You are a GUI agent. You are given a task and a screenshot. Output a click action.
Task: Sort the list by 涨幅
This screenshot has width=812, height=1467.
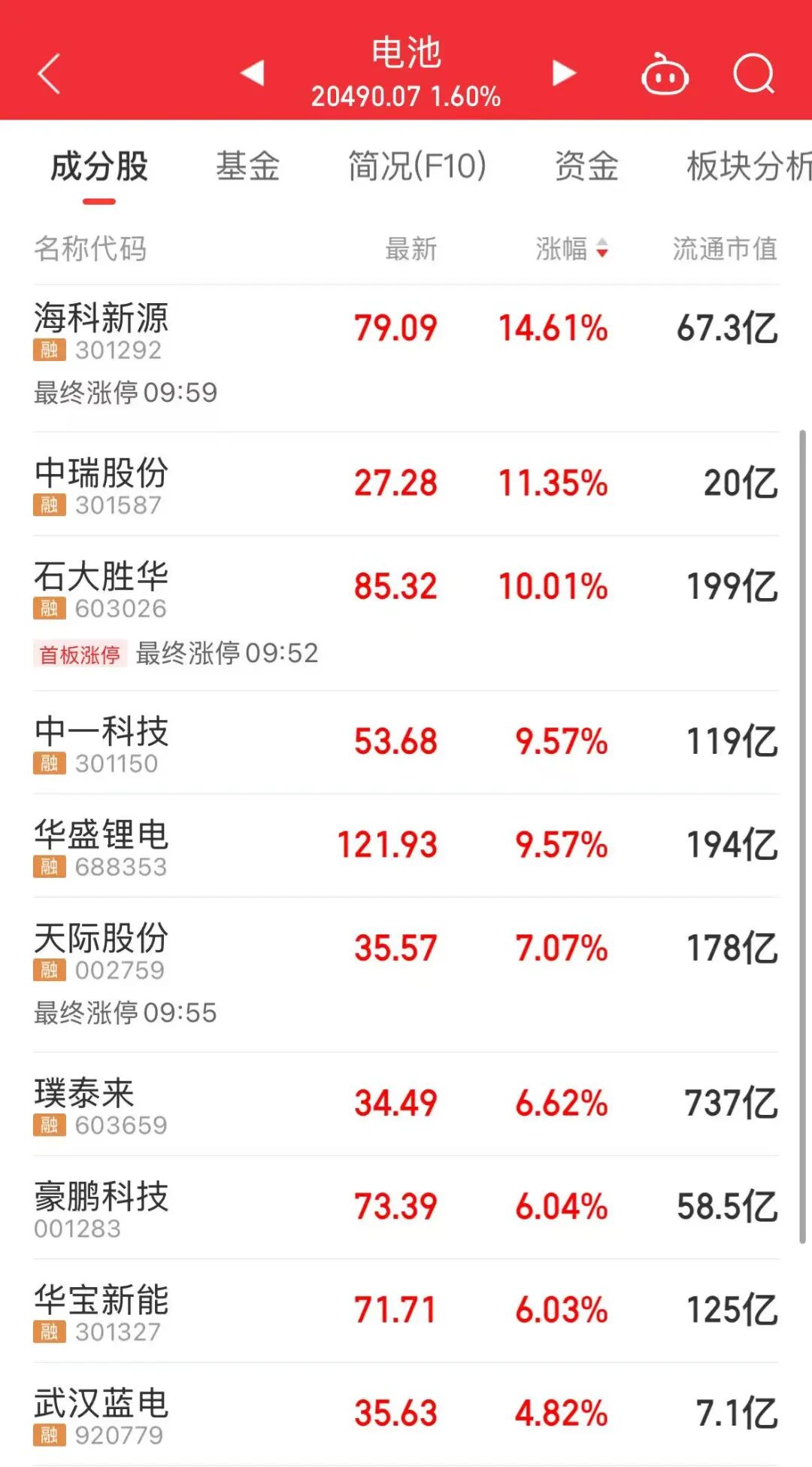[x=571, y=248]
